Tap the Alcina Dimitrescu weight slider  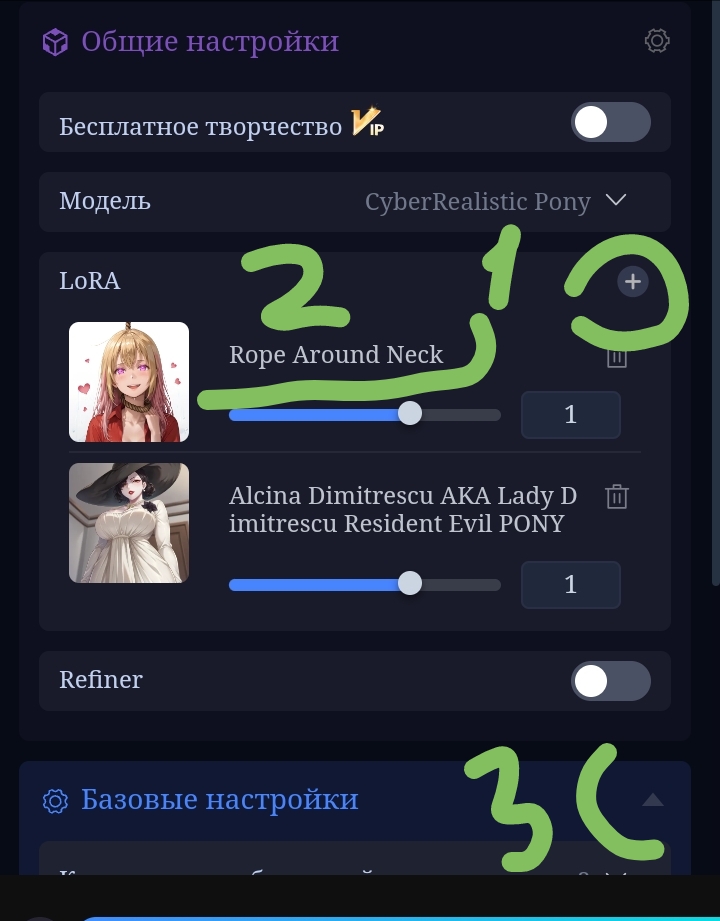365,584
